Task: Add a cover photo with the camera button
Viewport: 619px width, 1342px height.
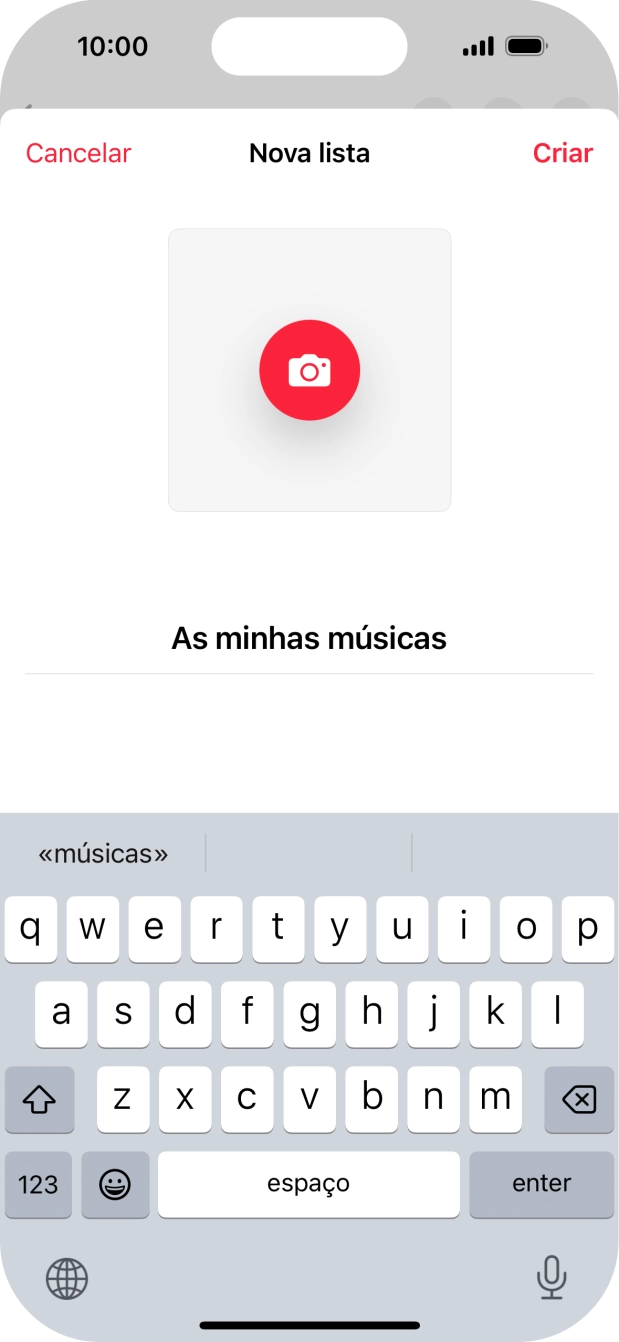Action: tap(309, 370)
